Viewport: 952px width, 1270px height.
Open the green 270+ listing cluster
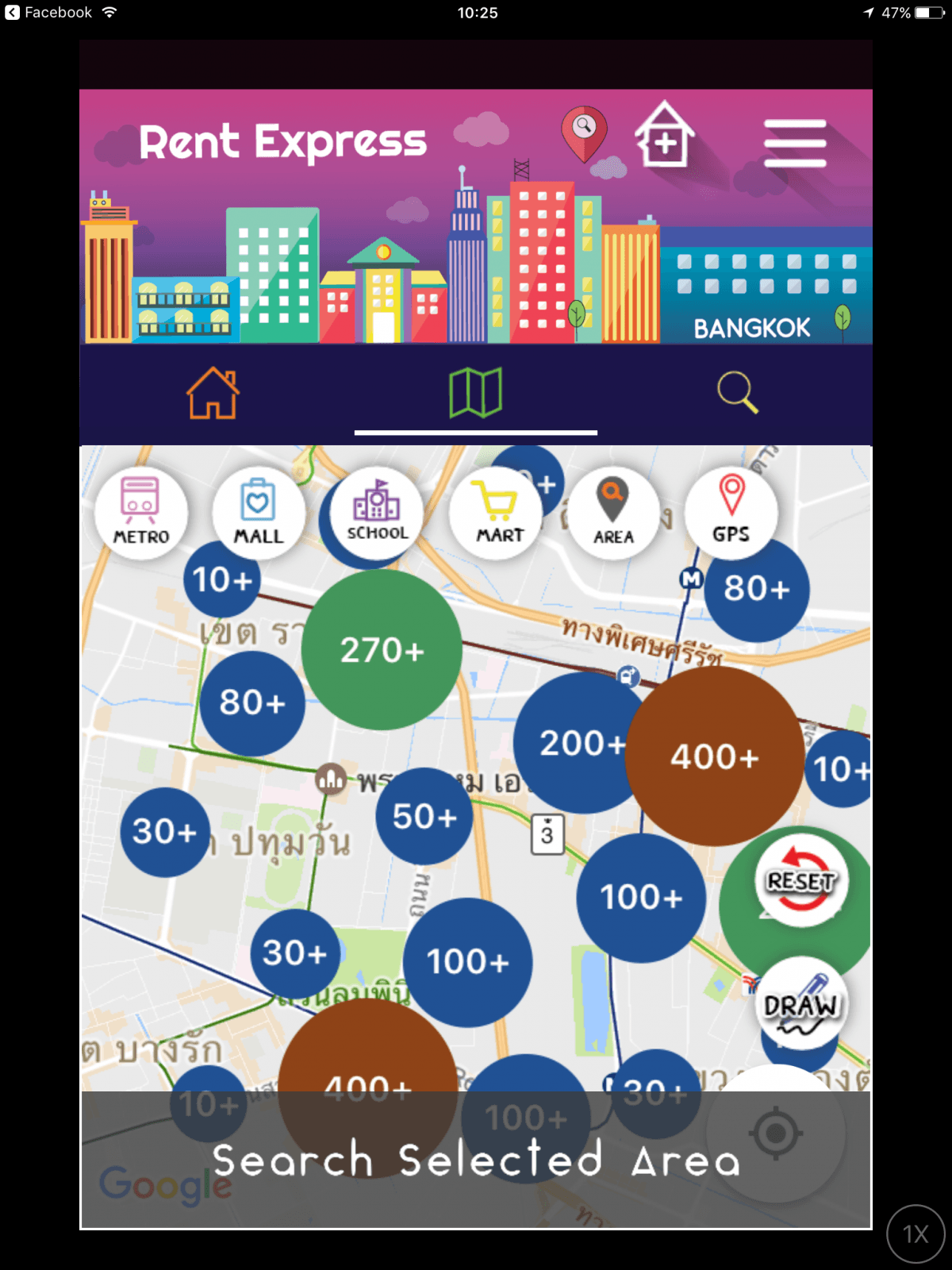[382, 650]
